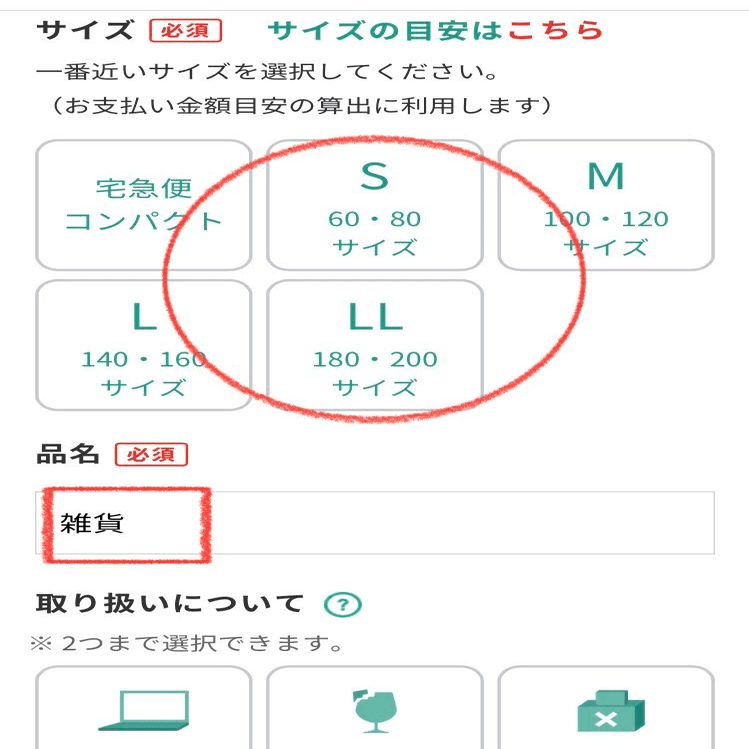The image size is (749, 749).
Task: Pick the LL 180・200 size
Action: click(374, 345)
